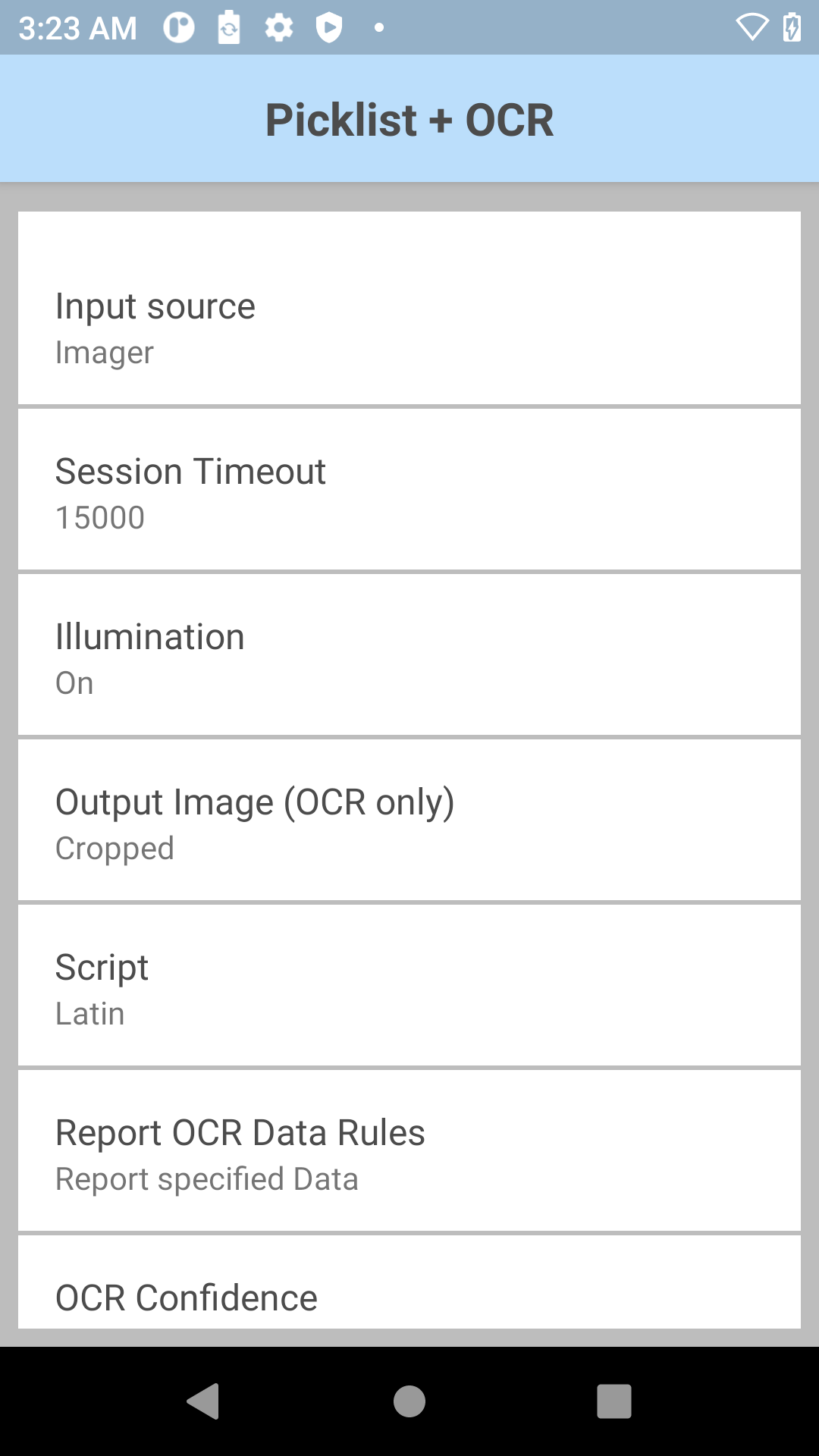The width and height of the screenshot is (819, 1456).
Task: Open the Input source setting
Action: 409,308
